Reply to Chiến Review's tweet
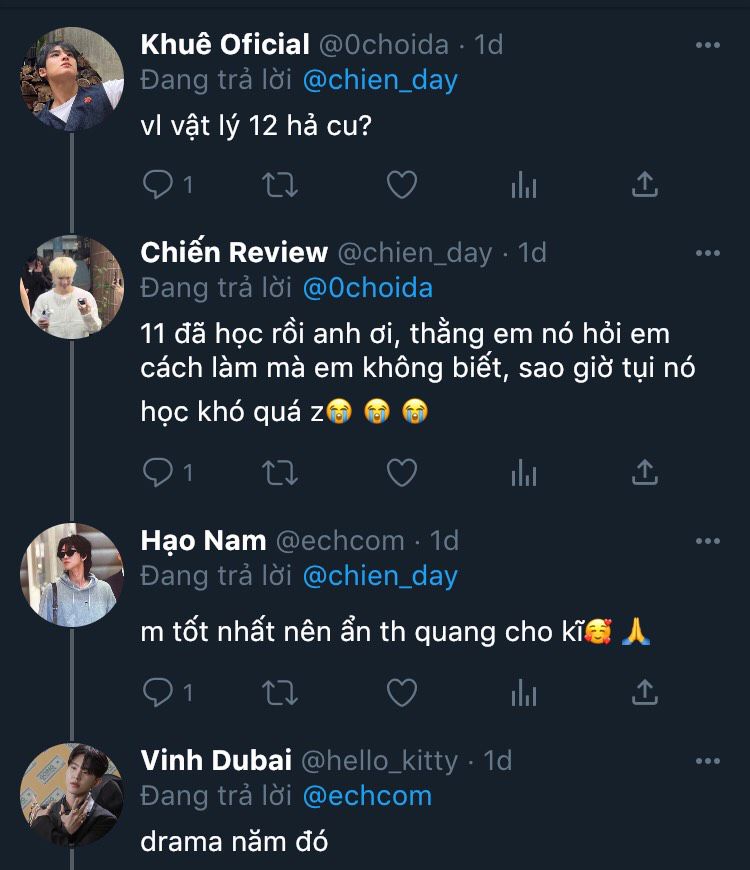The image size is (750, 870). [x=159, y=472]
